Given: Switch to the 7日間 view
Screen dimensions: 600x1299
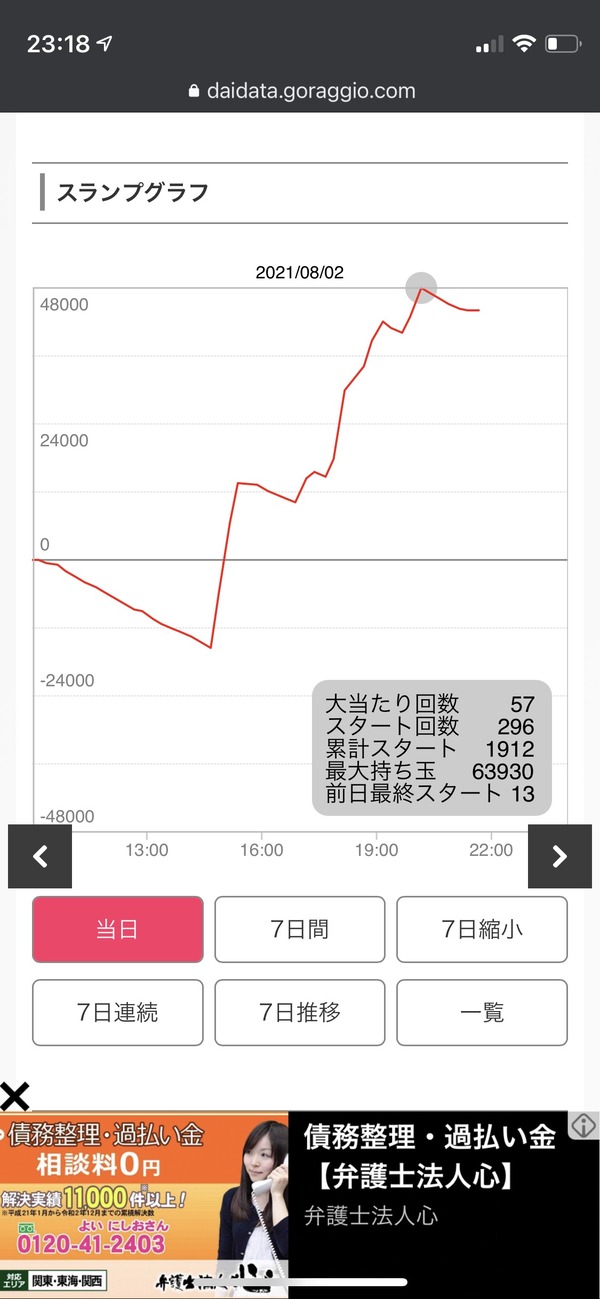Looking at the screenshot, I should (300, 929).
